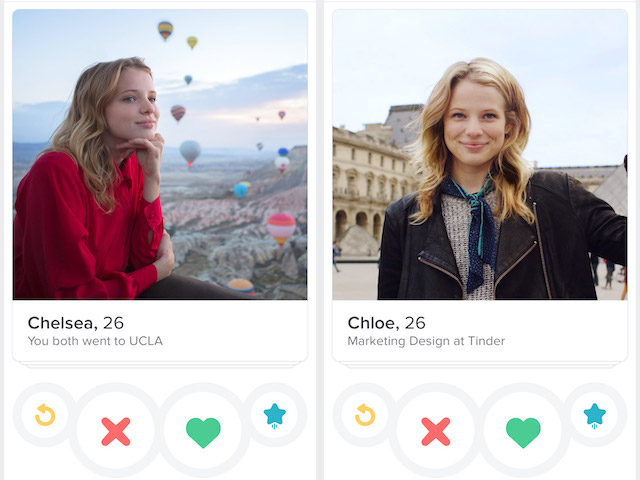Pass on Chloe with the red X
640x480 pixels.
tap(436, 431)
